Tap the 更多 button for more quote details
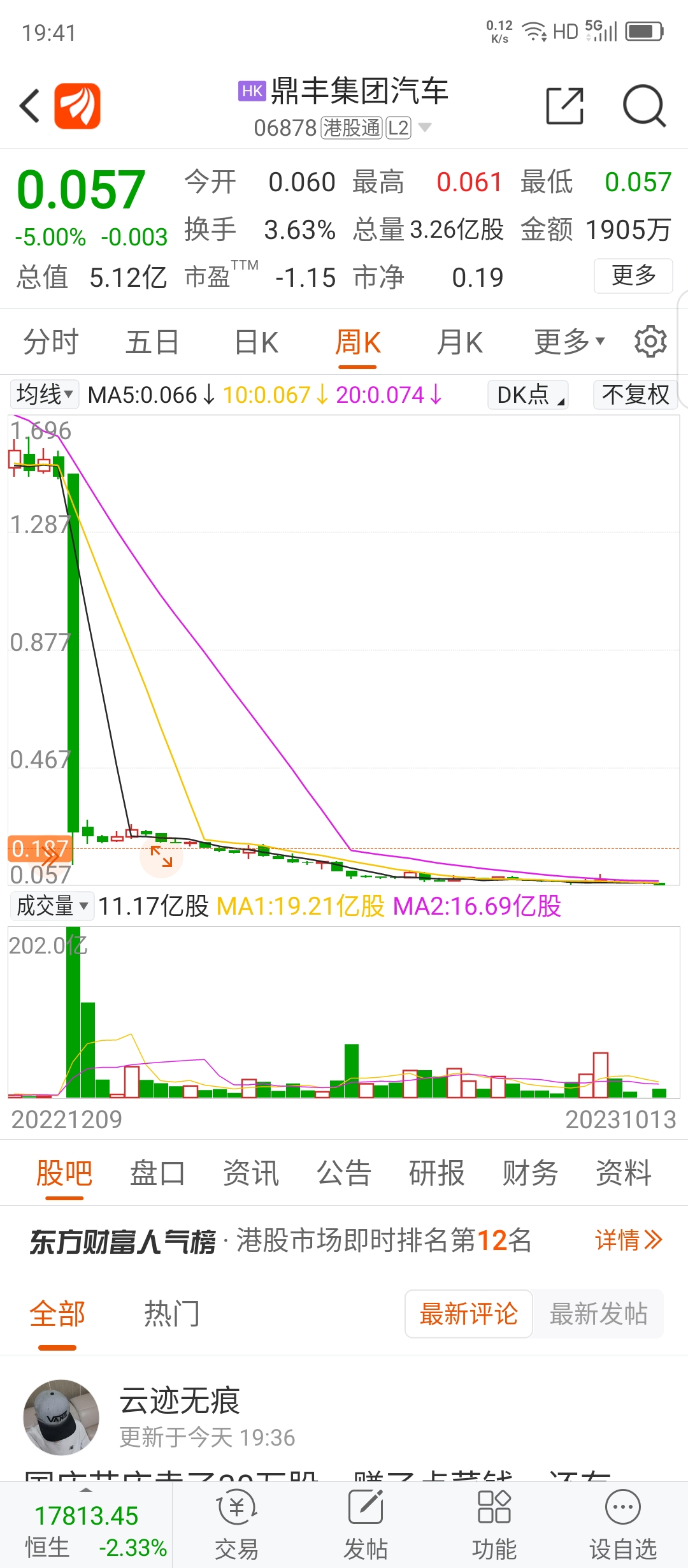 633,276
